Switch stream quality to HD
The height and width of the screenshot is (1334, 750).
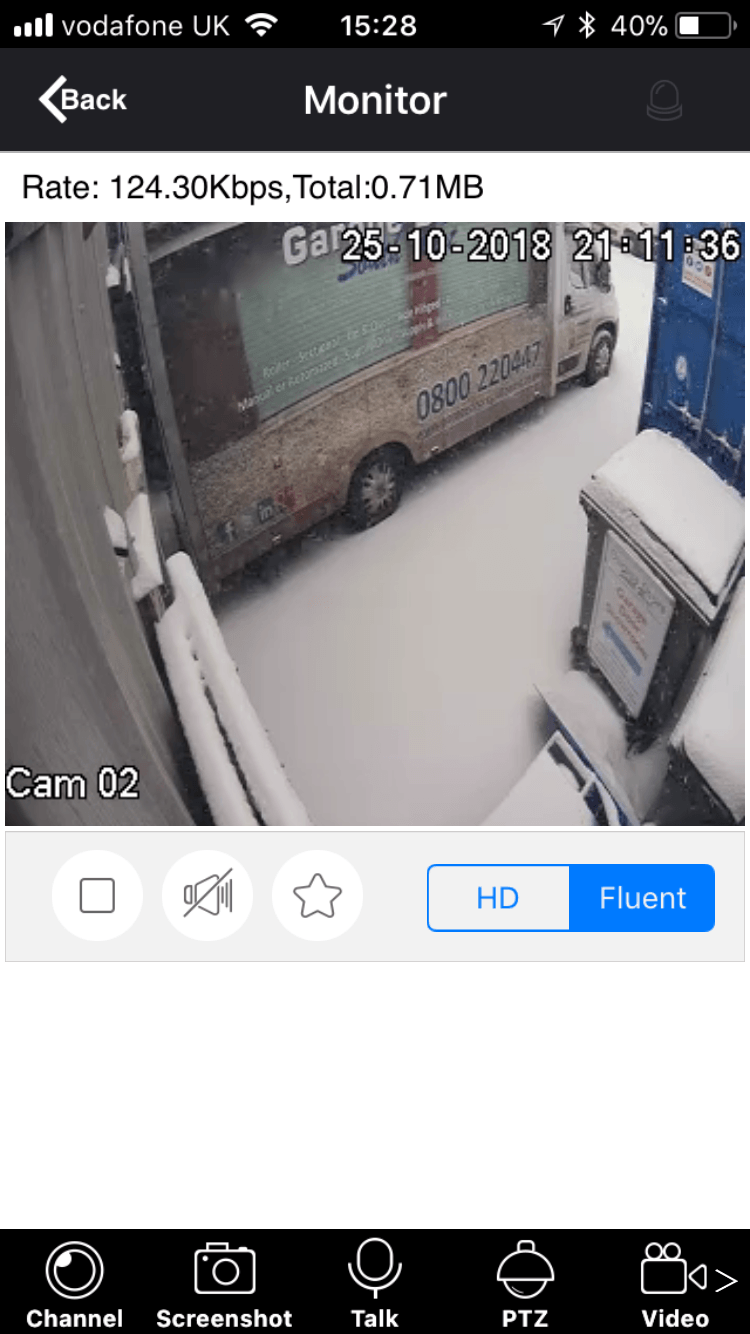498,898
